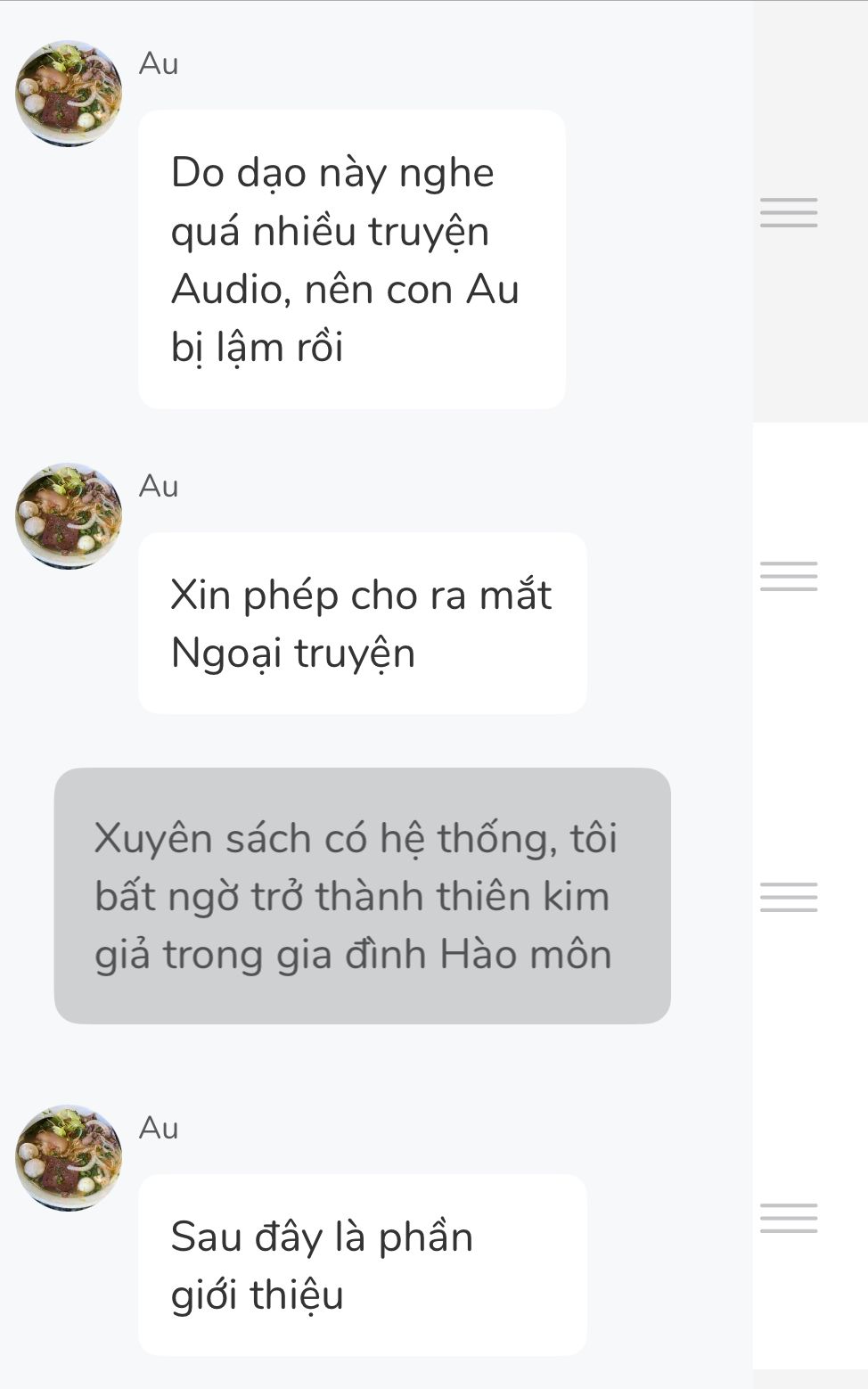Tap the handle icon beside the "Xuyên sách" narration

click(789, 897)
